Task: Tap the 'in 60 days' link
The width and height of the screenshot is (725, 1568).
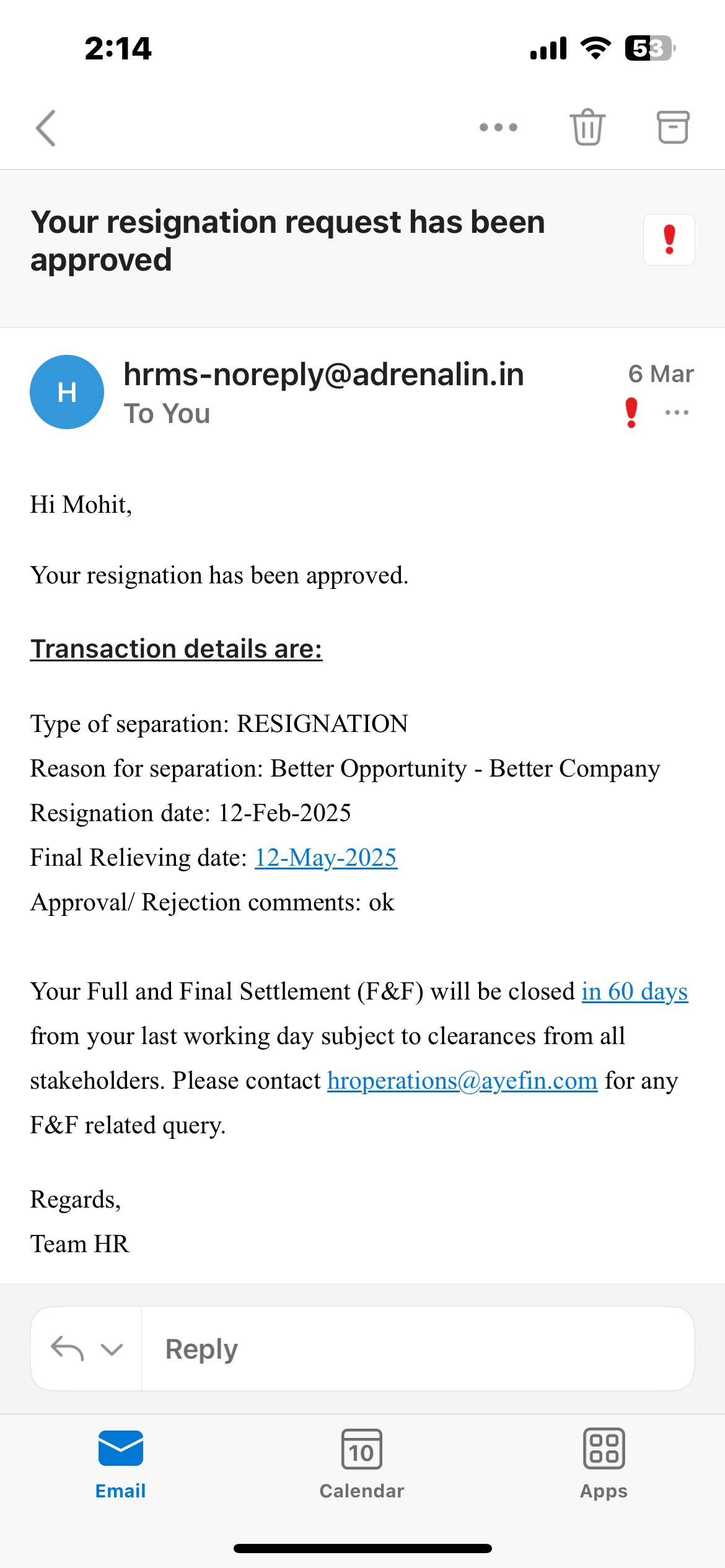Action: coord(635,991)
